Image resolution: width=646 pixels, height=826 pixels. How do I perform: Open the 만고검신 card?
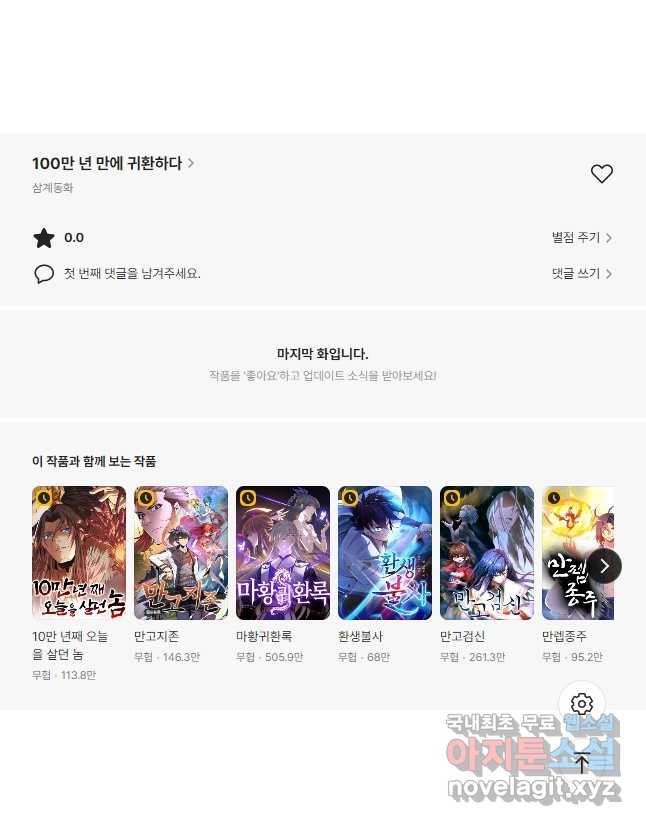(x=487, y=553)
